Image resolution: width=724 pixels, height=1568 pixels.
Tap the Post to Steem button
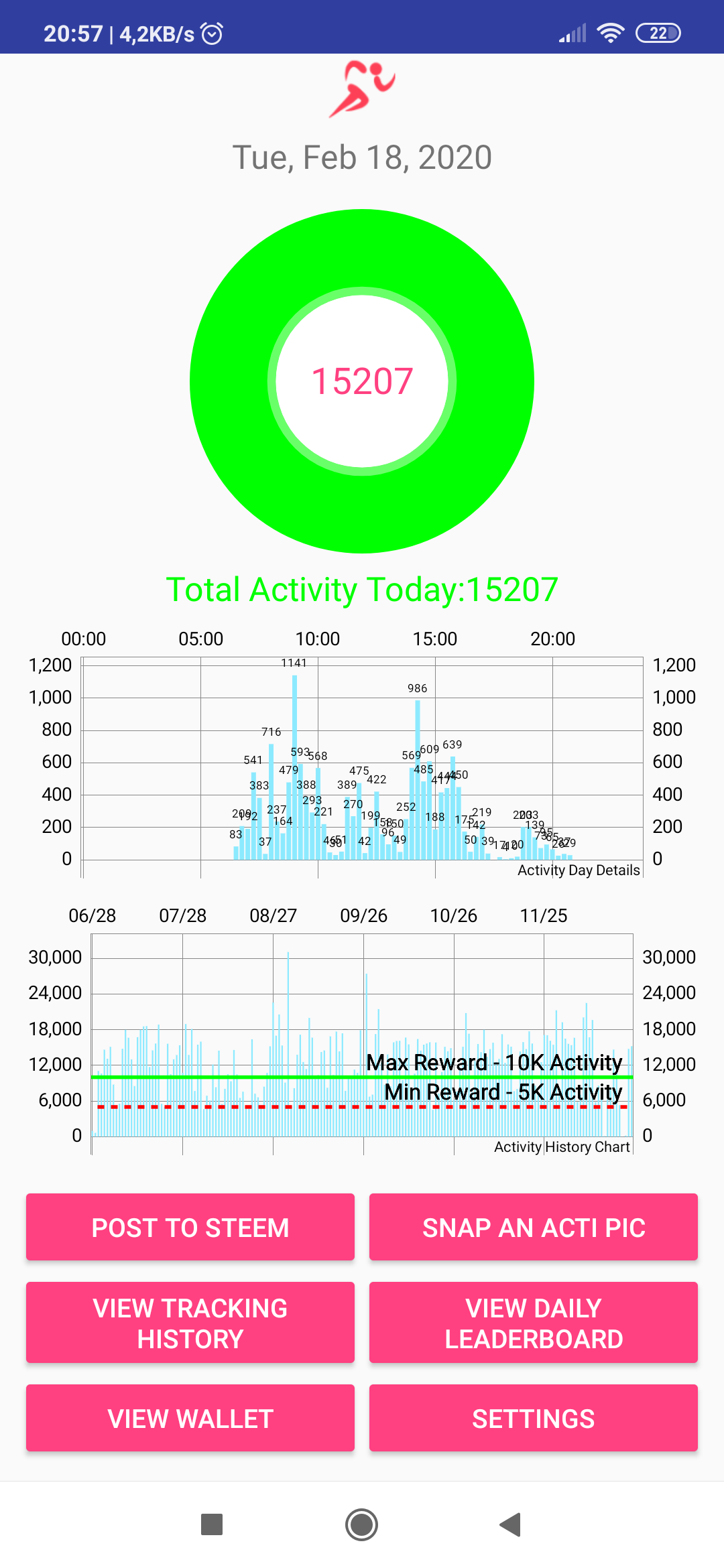pyautogui.click(x=190, y=1227)
